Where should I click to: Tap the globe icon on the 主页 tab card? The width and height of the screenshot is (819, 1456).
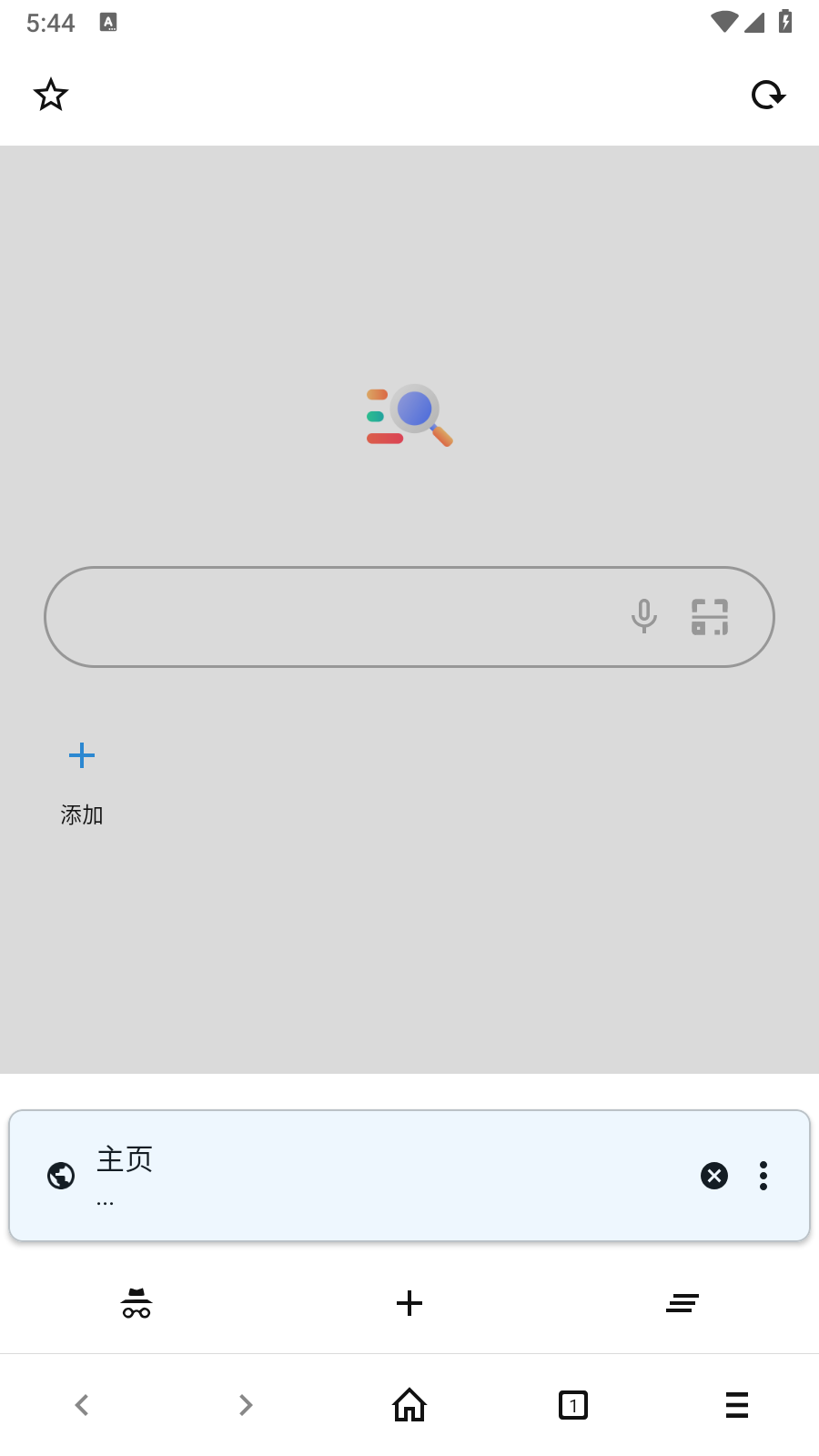pos(60,1176)
